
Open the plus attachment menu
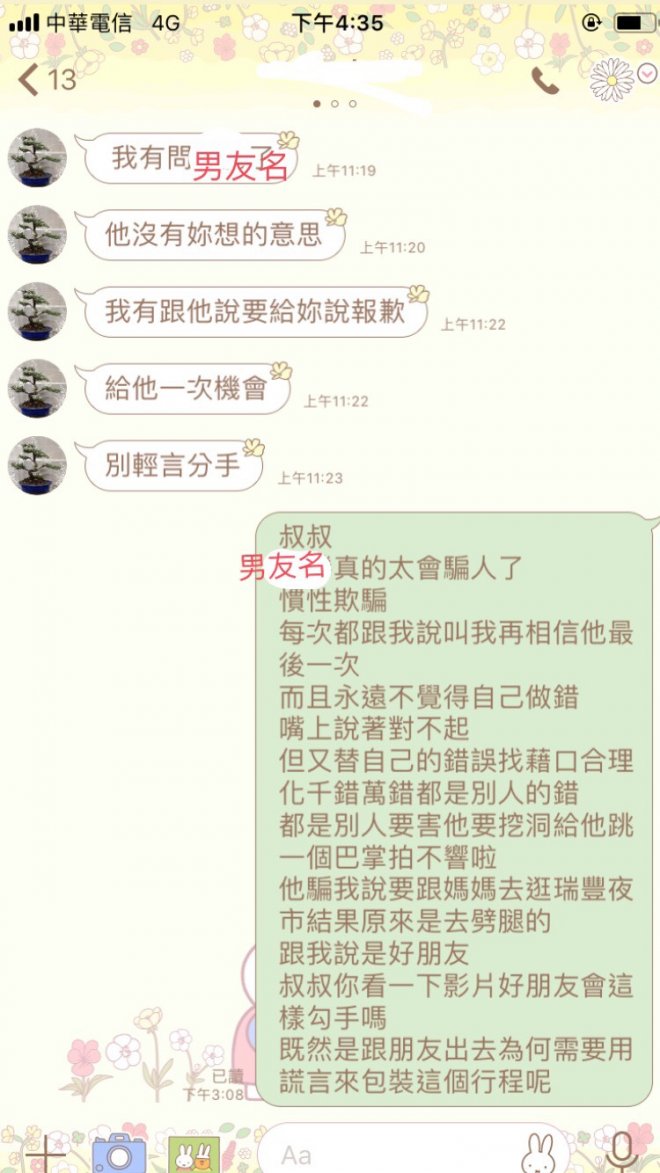[44, 1154]
